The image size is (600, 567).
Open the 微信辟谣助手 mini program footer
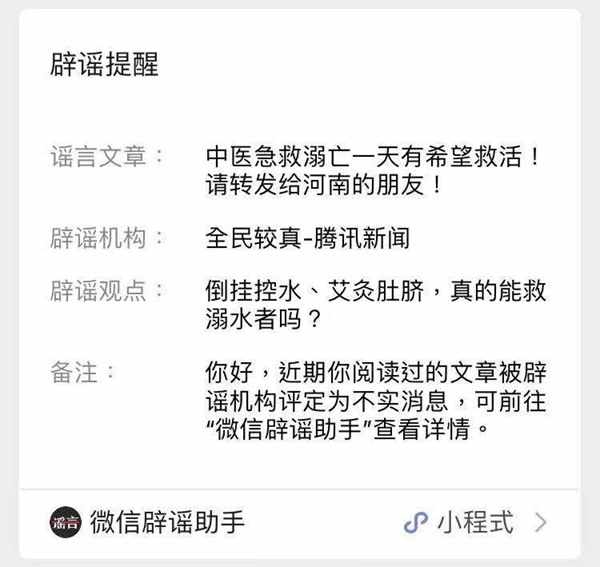(x=299, y=522)
